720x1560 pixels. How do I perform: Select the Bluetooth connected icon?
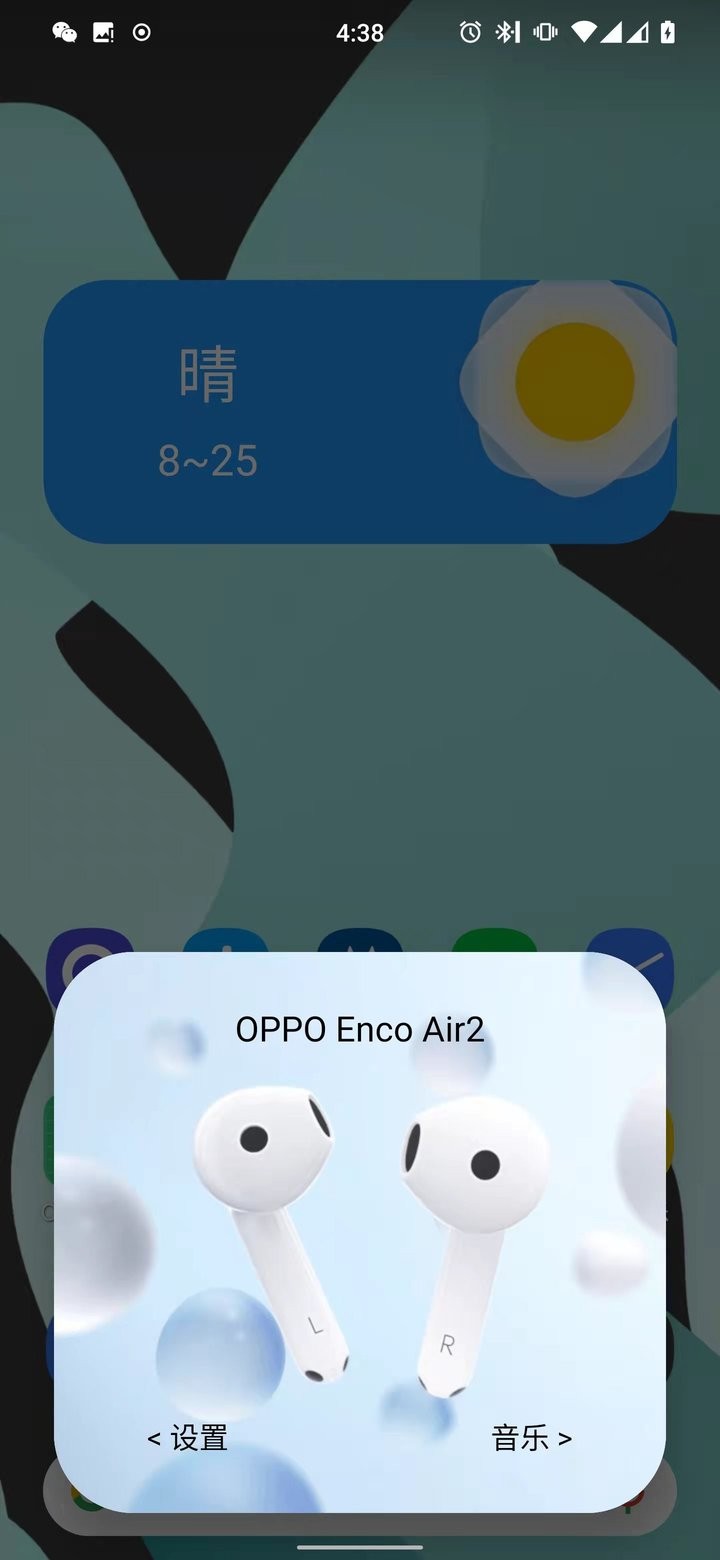pos(507,33)
